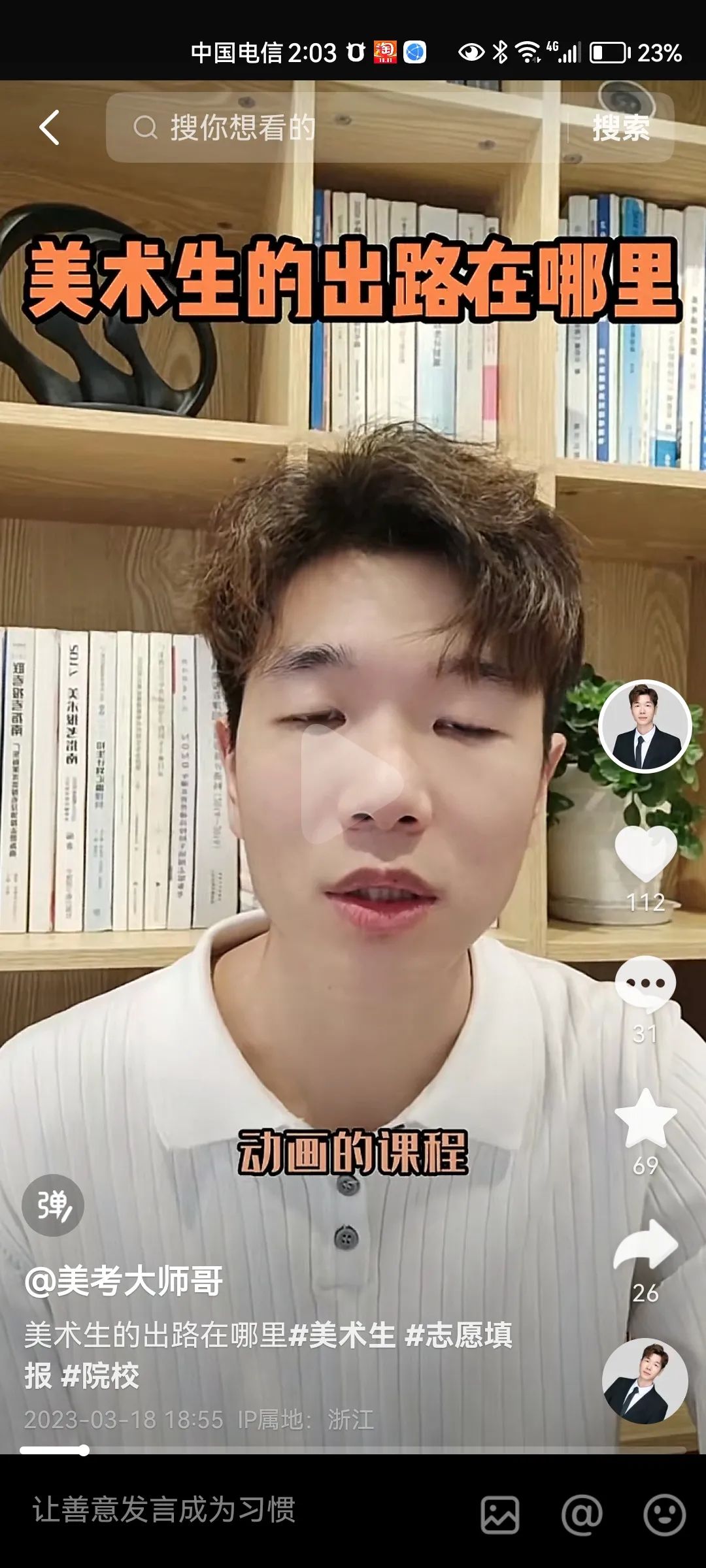The width and height of the screenshot is (706, 1568).
Task: Open the 搜你想看的 search field
Action: pos(327,127)
